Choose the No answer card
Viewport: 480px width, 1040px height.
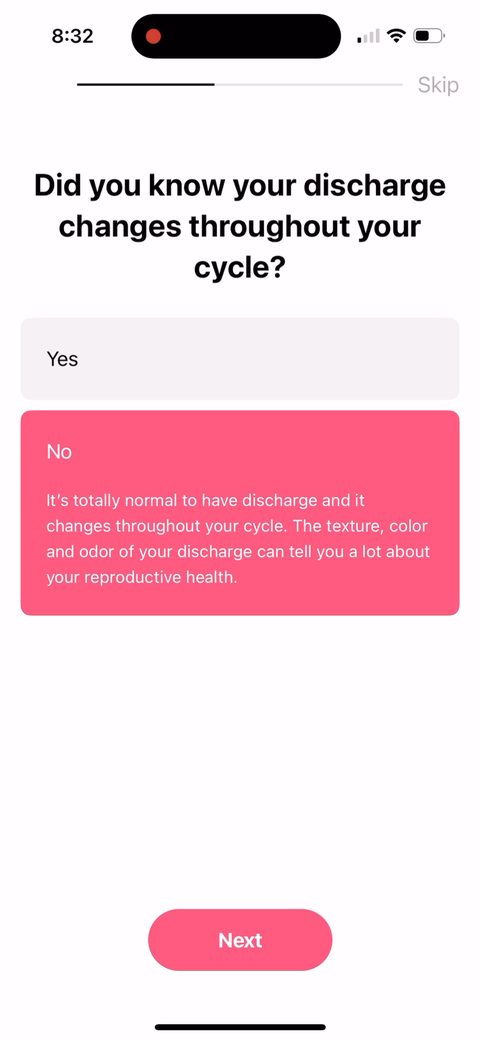(x=240, y=513)
